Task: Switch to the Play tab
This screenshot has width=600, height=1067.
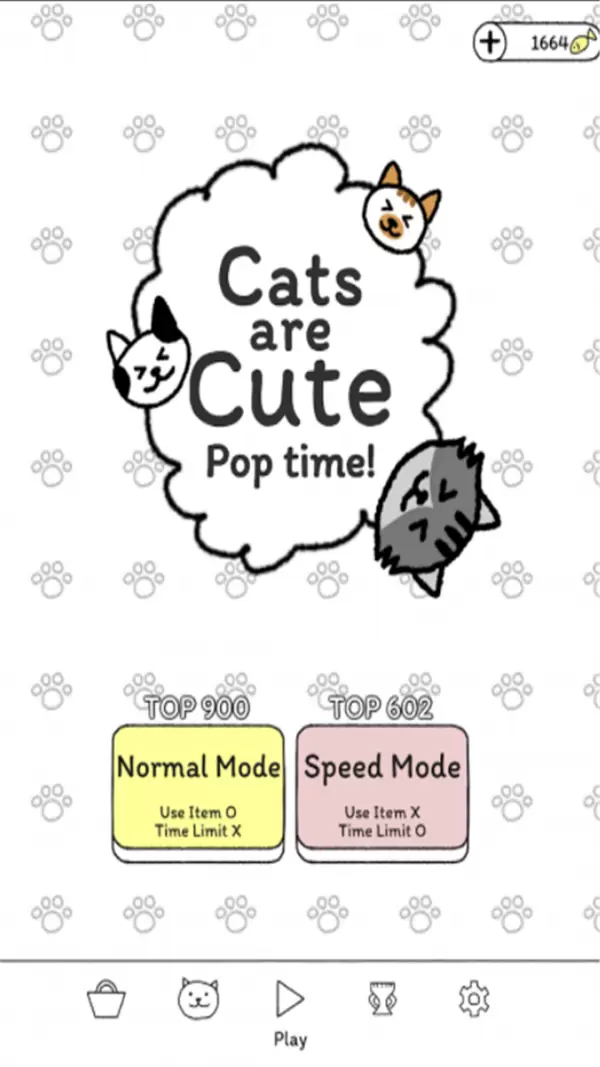Action: [x=289, y=1008]
